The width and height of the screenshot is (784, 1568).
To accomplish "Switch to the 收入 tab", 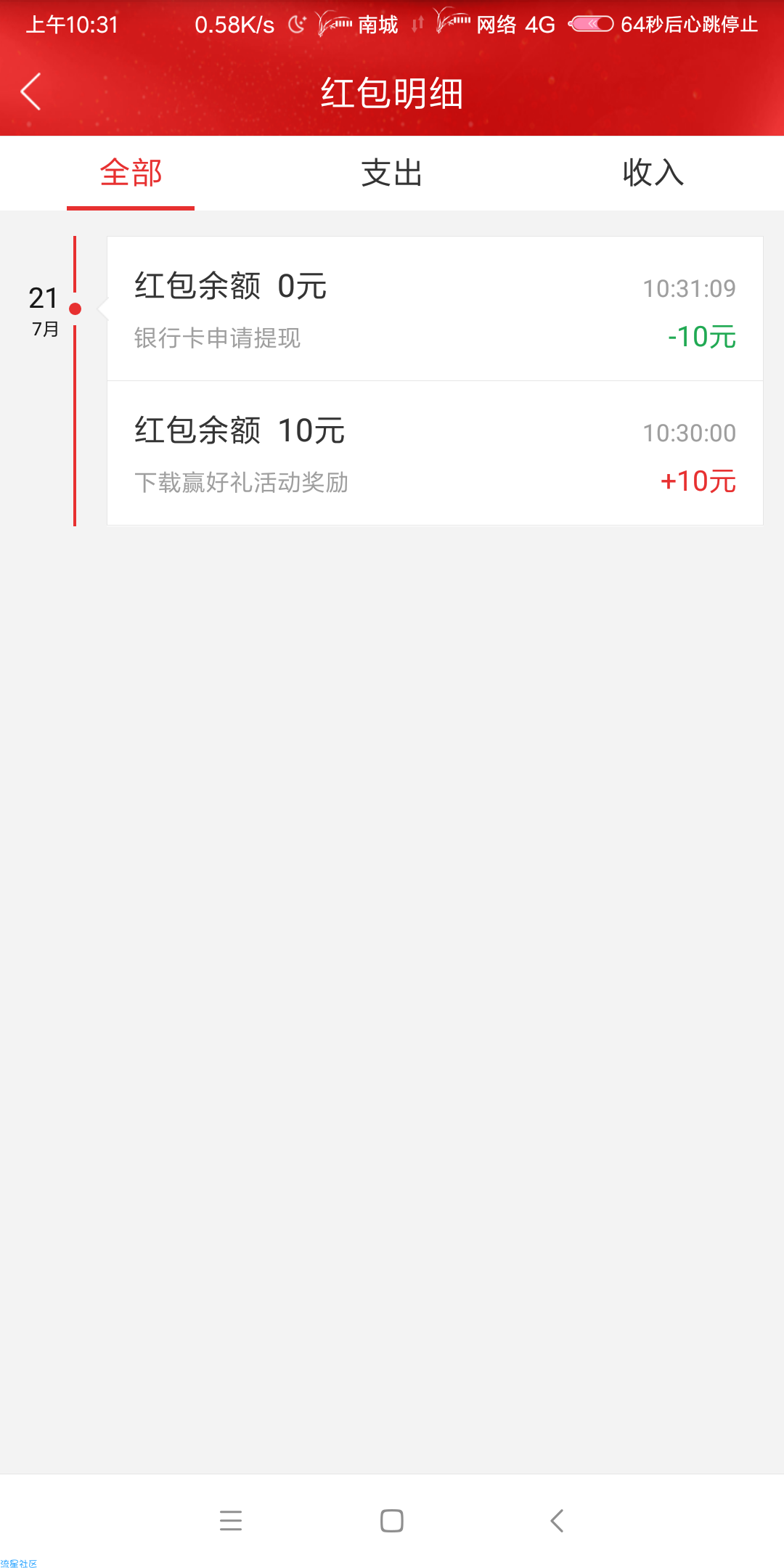I will pyautogui.click(x=653, y=173).
